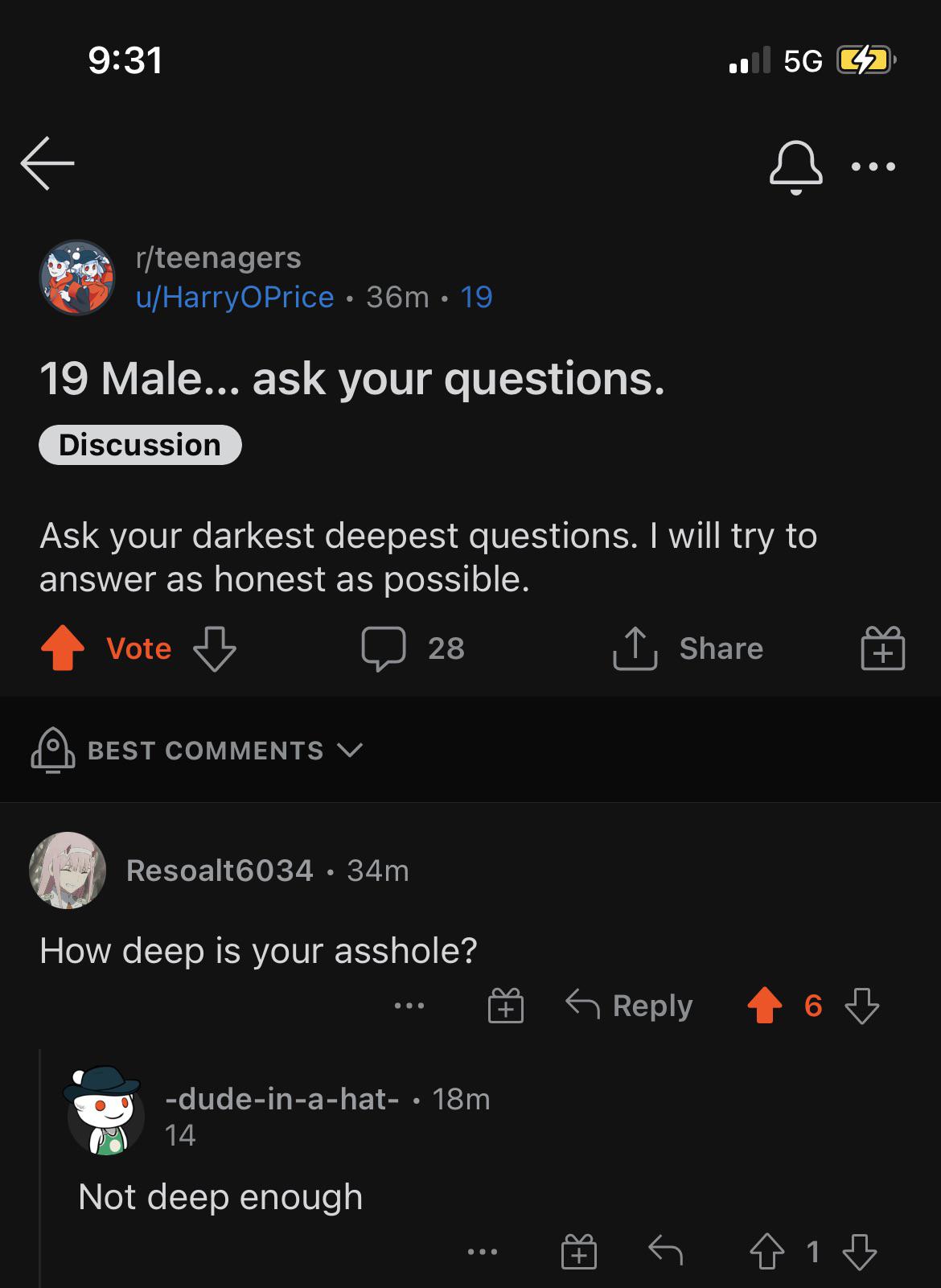Tap the battery indicator in the status bar
This screenshot has width=941, height=1288.
pos(865,60)
